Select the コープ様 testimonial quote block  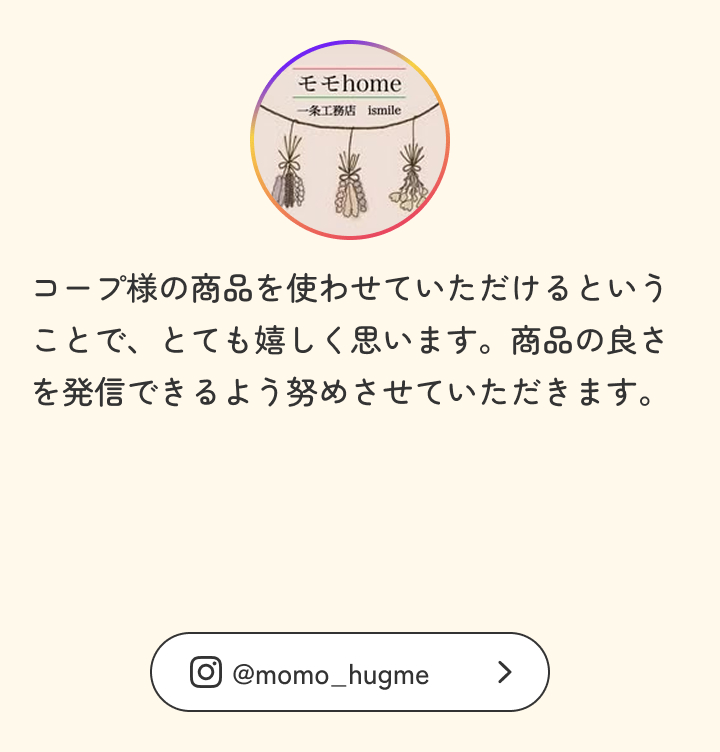click(350, 334)
